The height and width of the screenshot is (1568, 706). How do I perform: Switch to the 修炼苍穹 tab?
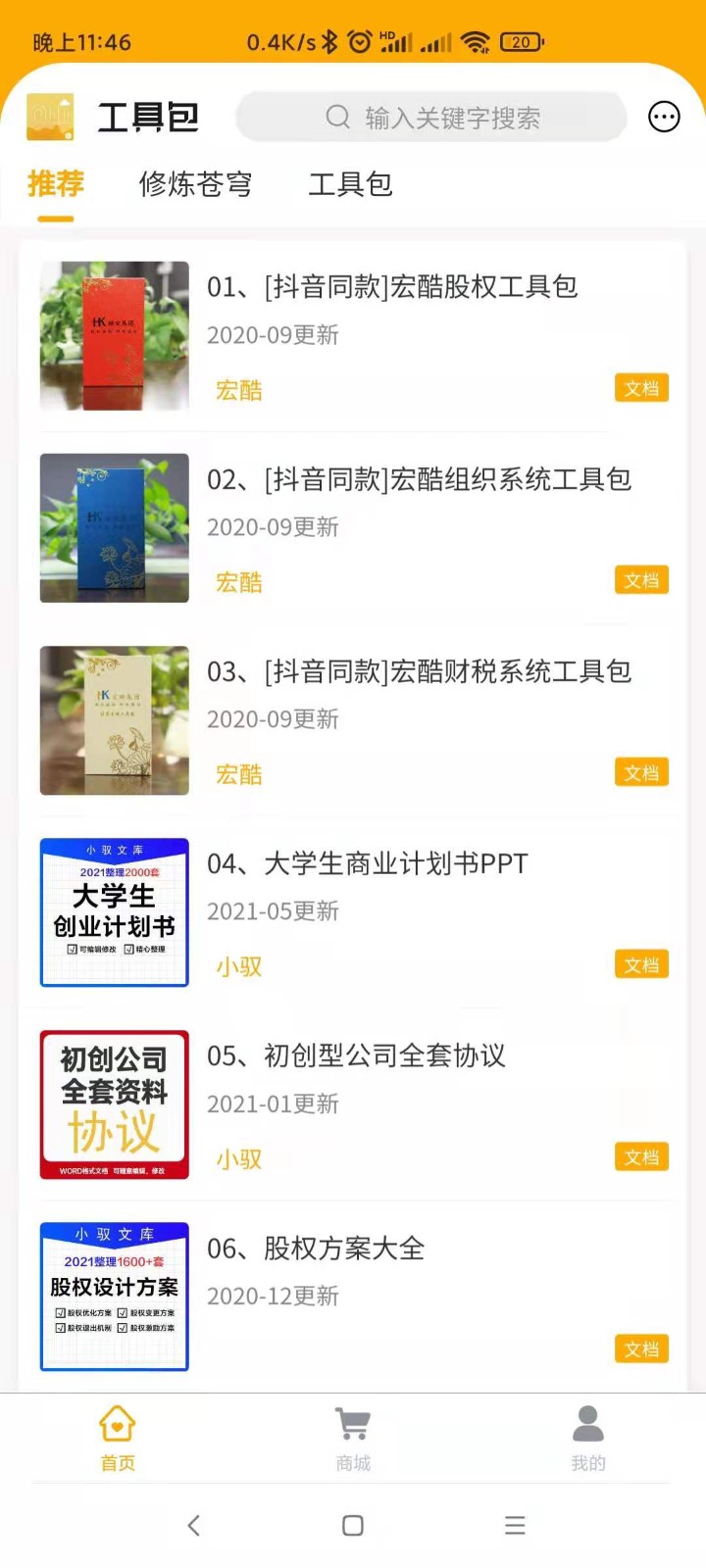(x=196, y=184)
